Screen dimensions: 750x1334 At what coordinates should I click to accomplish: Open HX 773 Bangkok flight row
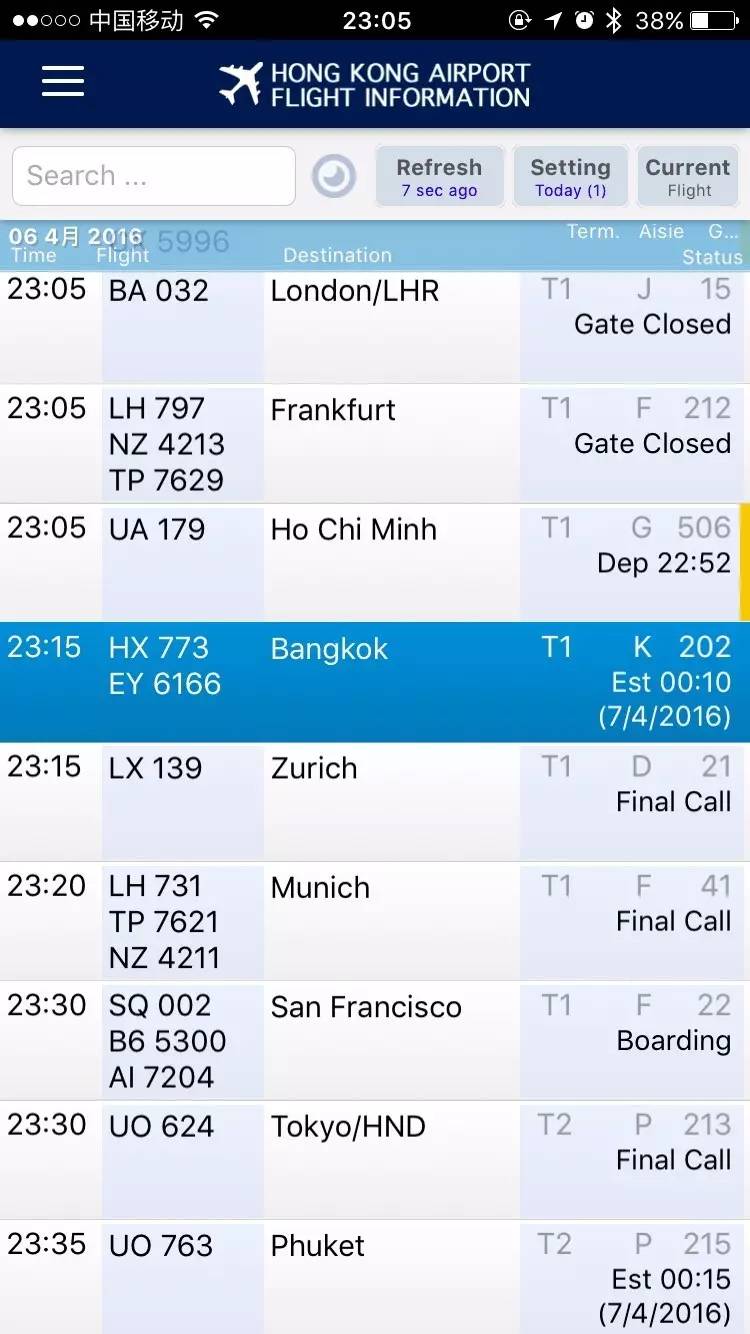(374, 682)
